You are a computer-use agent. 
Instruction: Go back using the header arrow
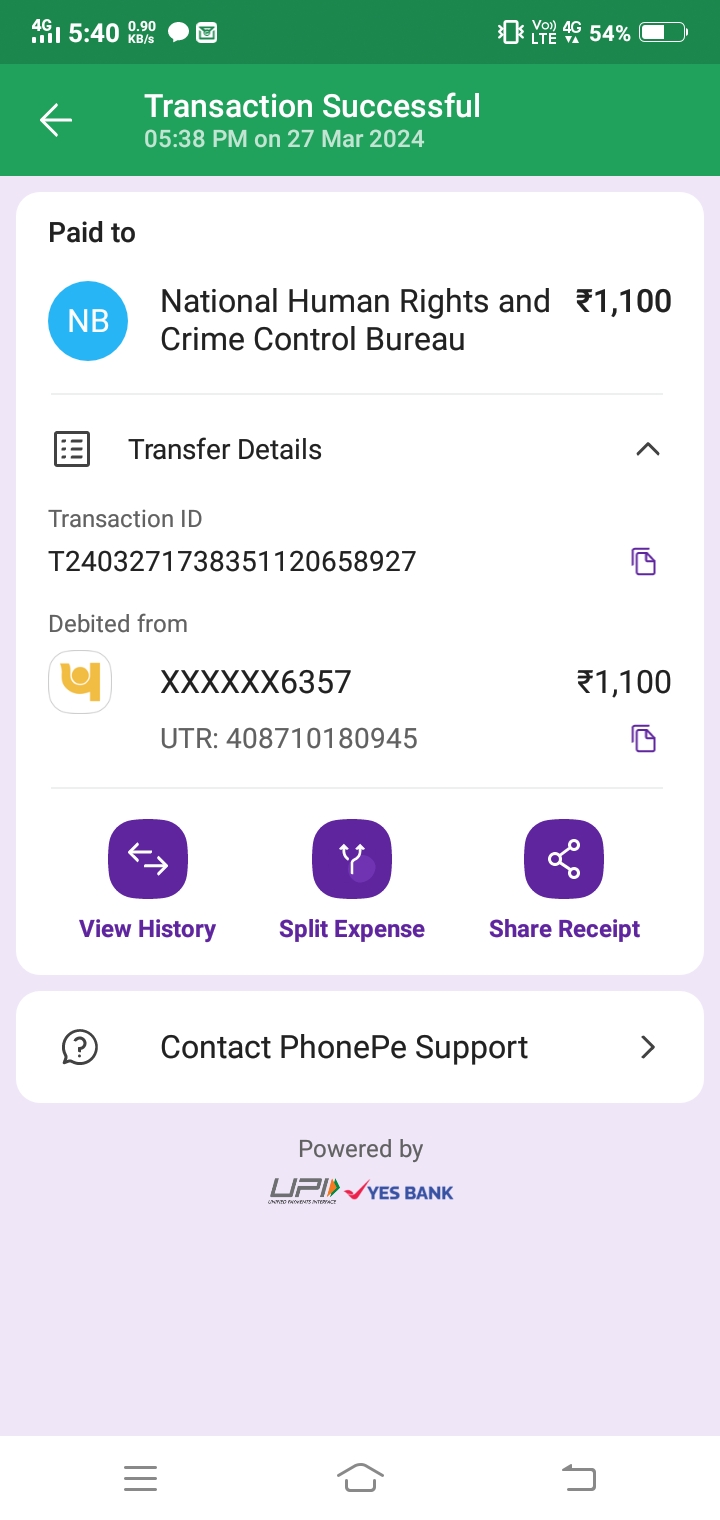point(56,120)
